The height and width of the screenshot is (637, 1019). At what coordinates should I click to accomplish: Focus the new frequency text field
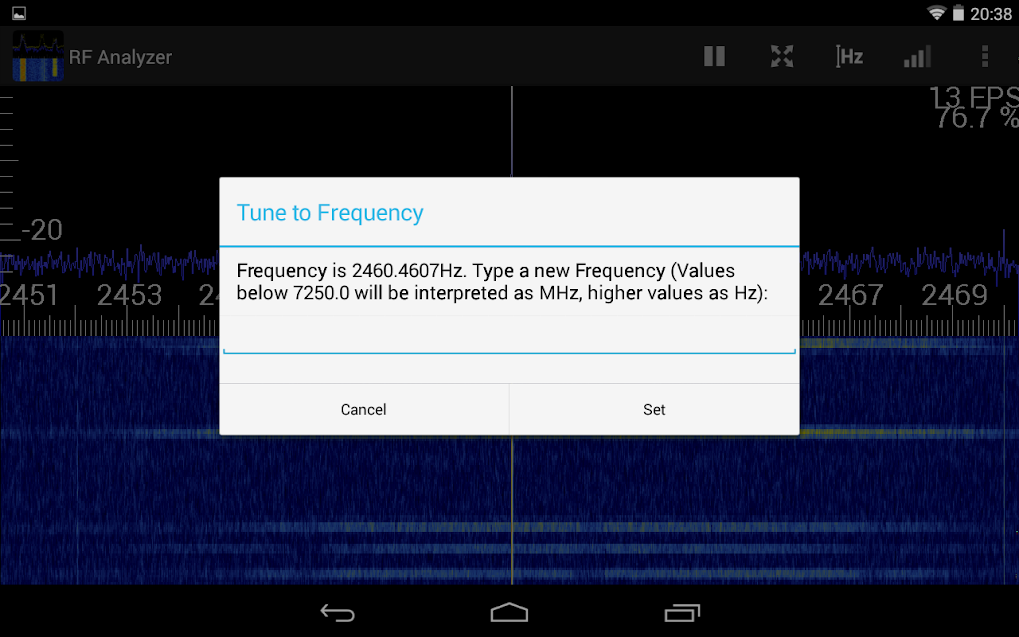pos(509,337)
